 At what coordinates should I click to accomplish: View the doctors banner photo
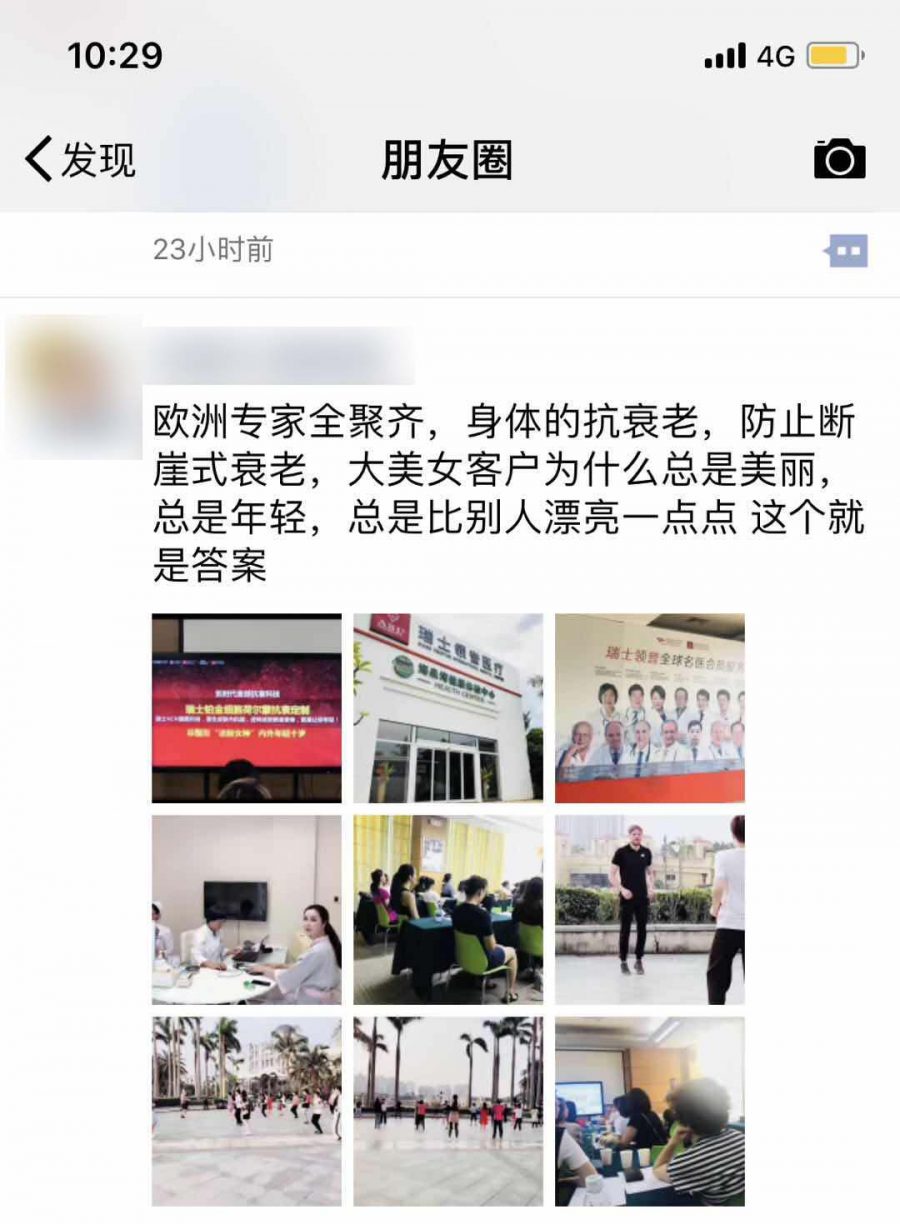point(649,708)
